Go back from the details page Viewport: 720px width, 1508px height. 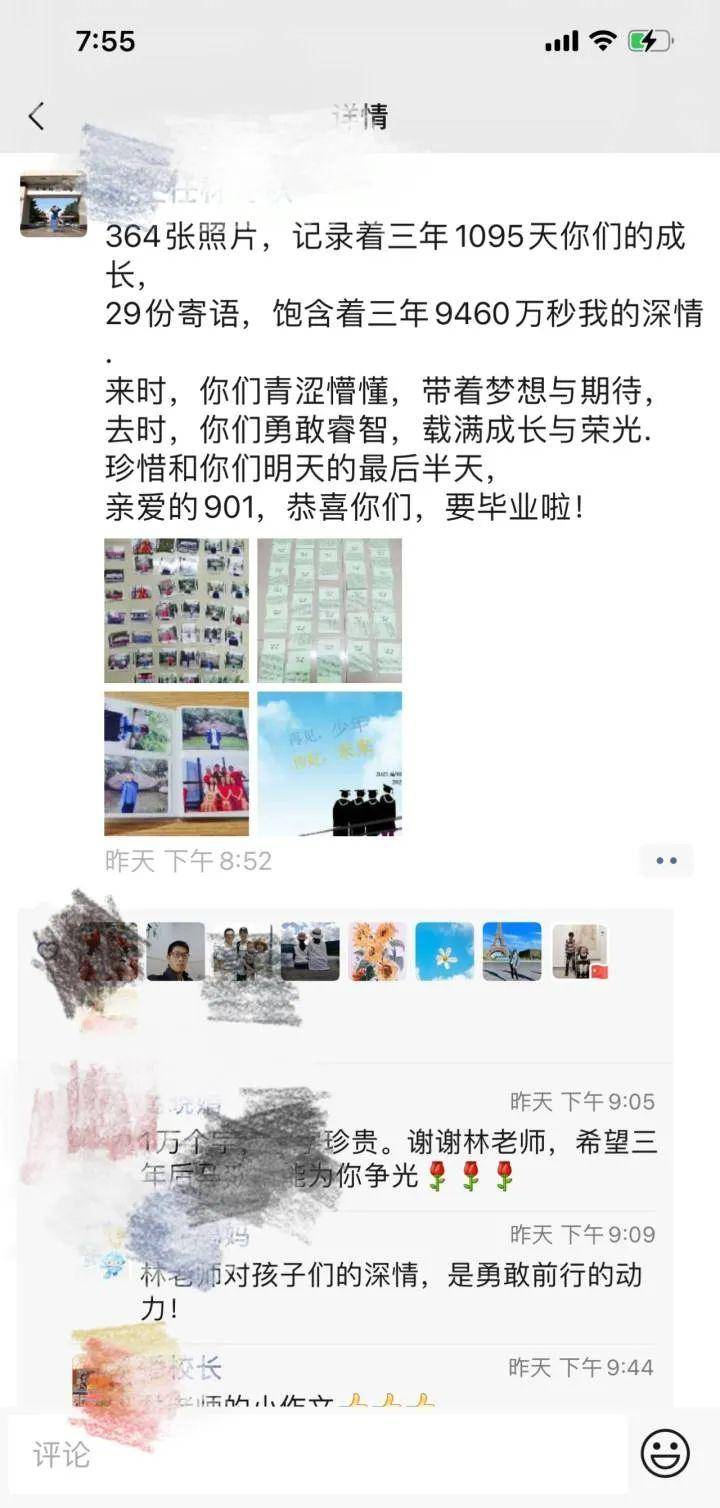pyautogui.click(x=37, y=117)
